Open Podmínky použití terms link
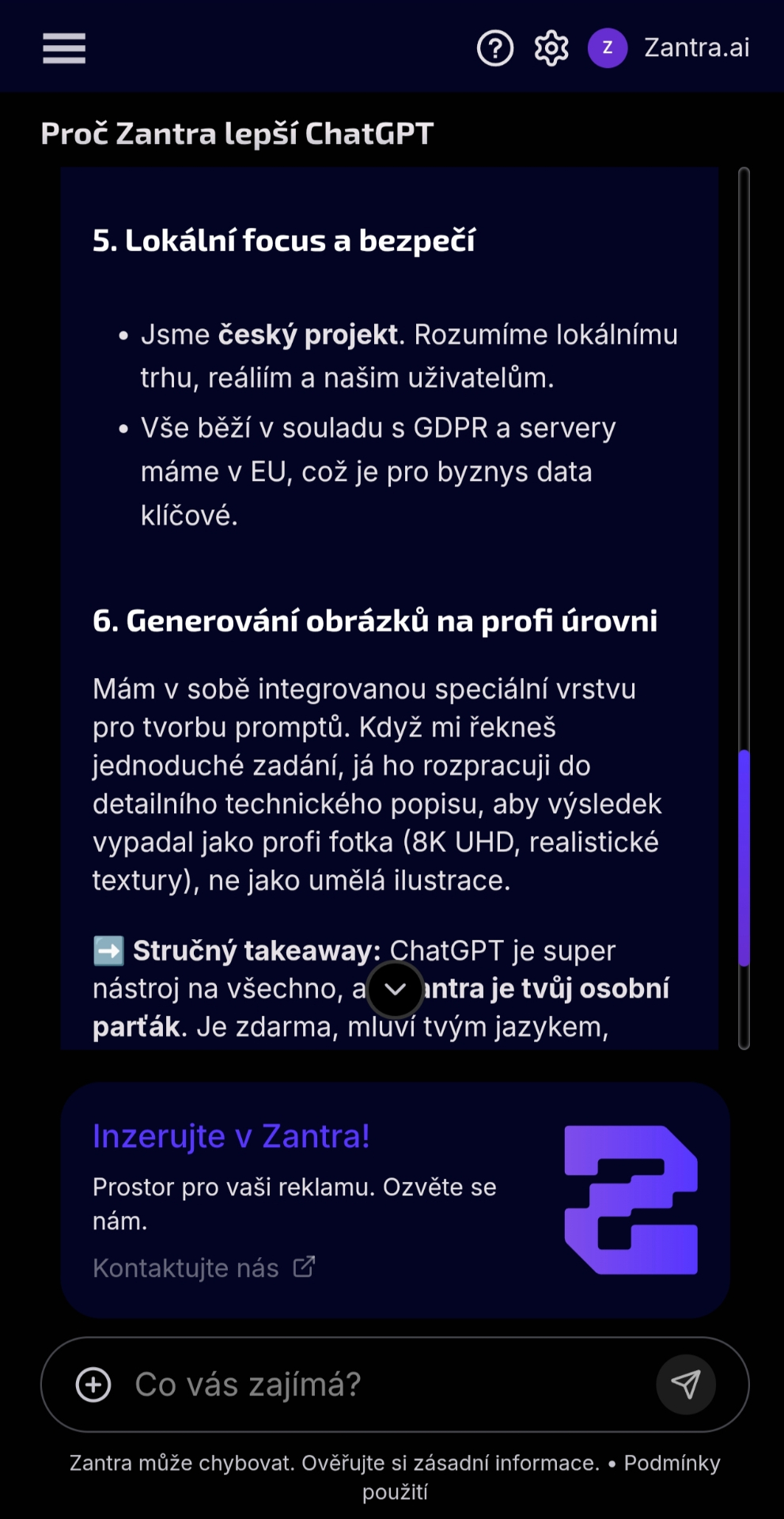Screen dimensions: 784x1519 (x=671, y=1463)
